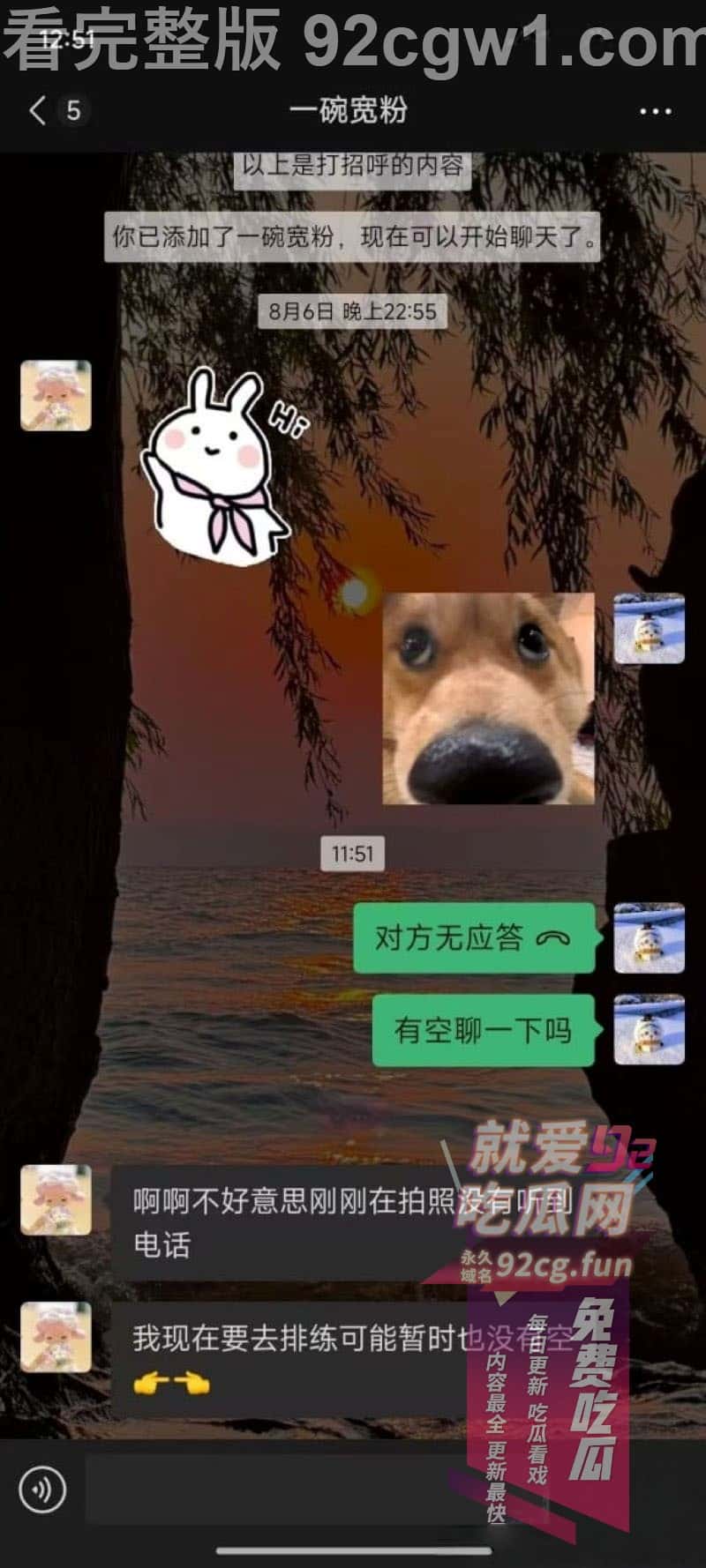Tap 对方无应答 to call again
The height and width of the screenshot is (1568, 706).
point(473,938)
